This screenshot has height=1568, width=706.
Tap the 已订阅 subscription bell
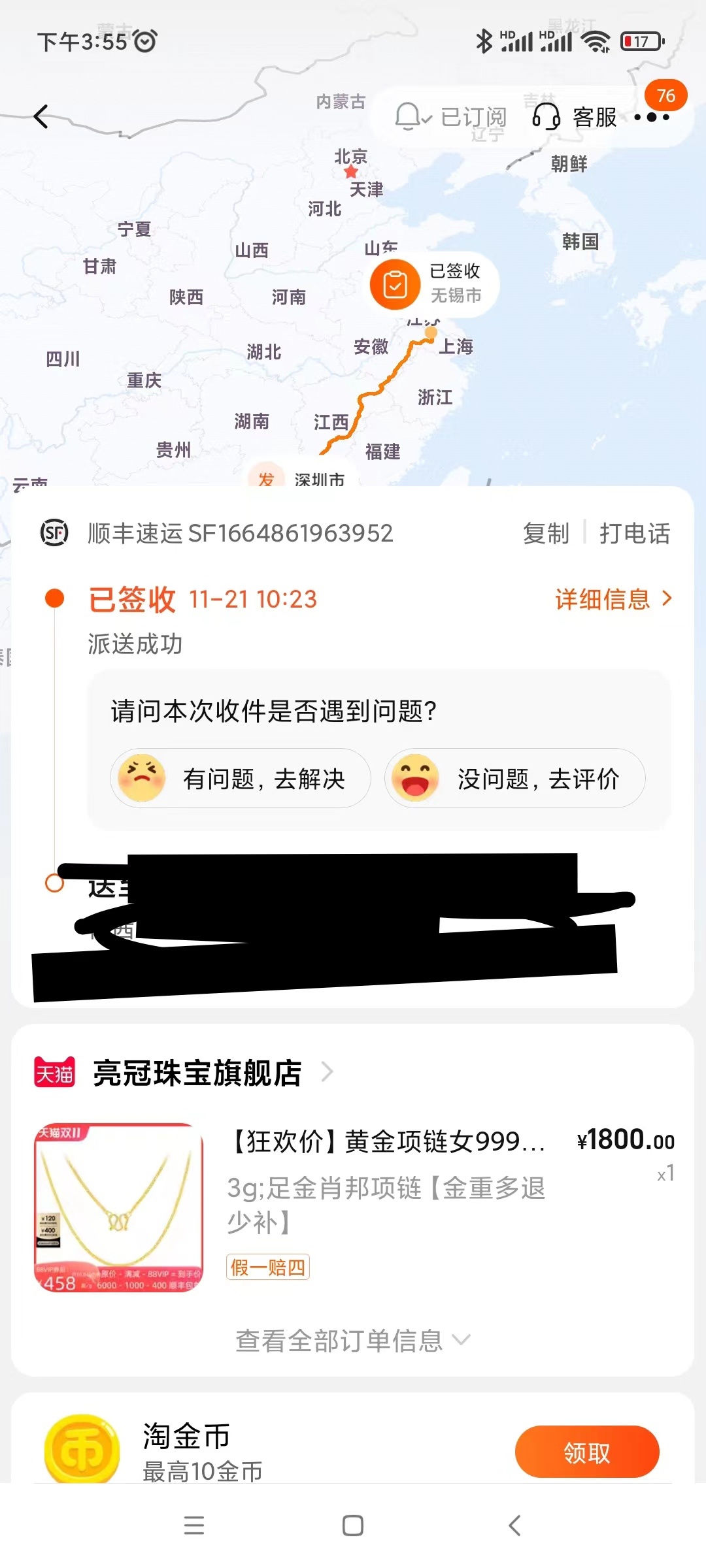(451, 118)
